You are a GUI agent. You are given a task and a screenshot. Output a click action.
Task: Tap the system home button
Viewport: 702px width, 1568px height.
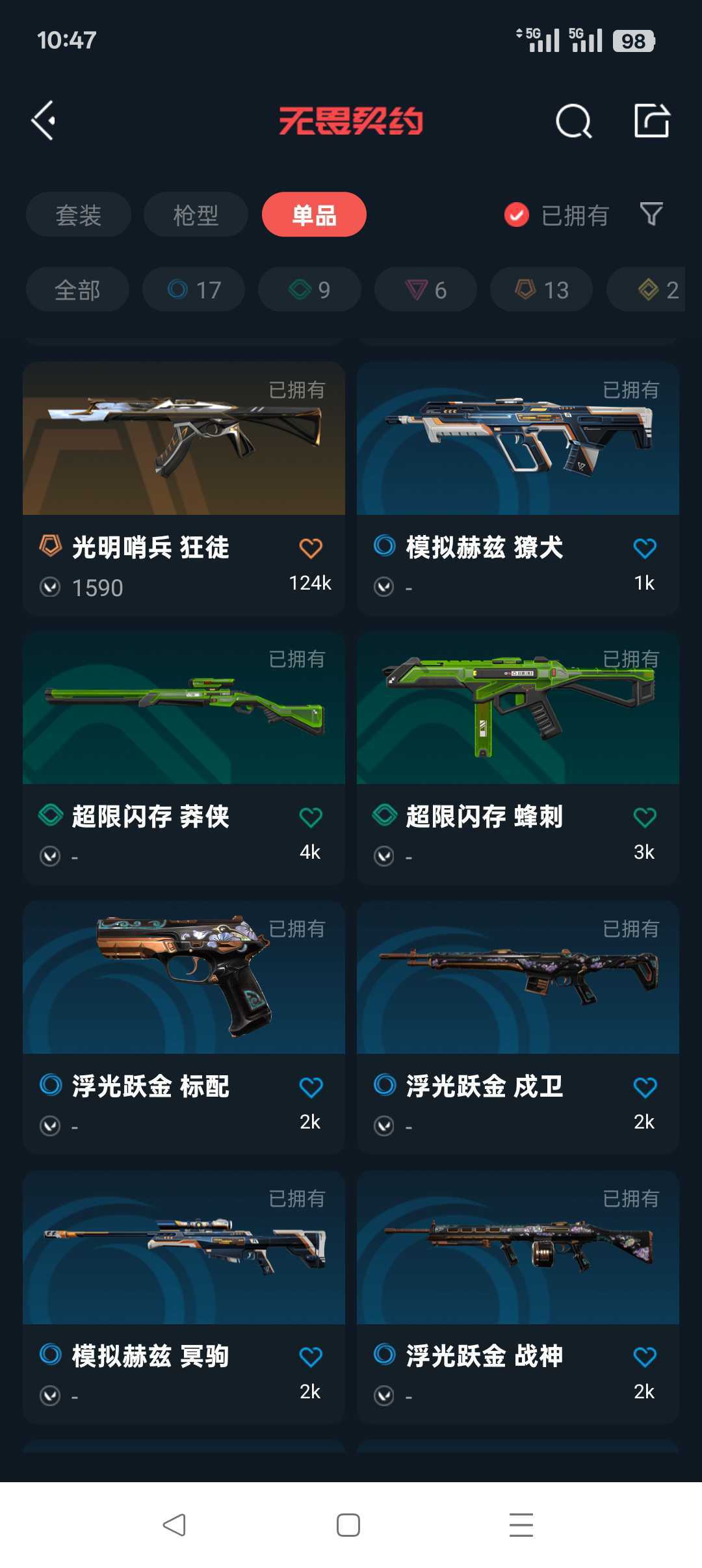pyautogui.click(x=348, y=1525)
